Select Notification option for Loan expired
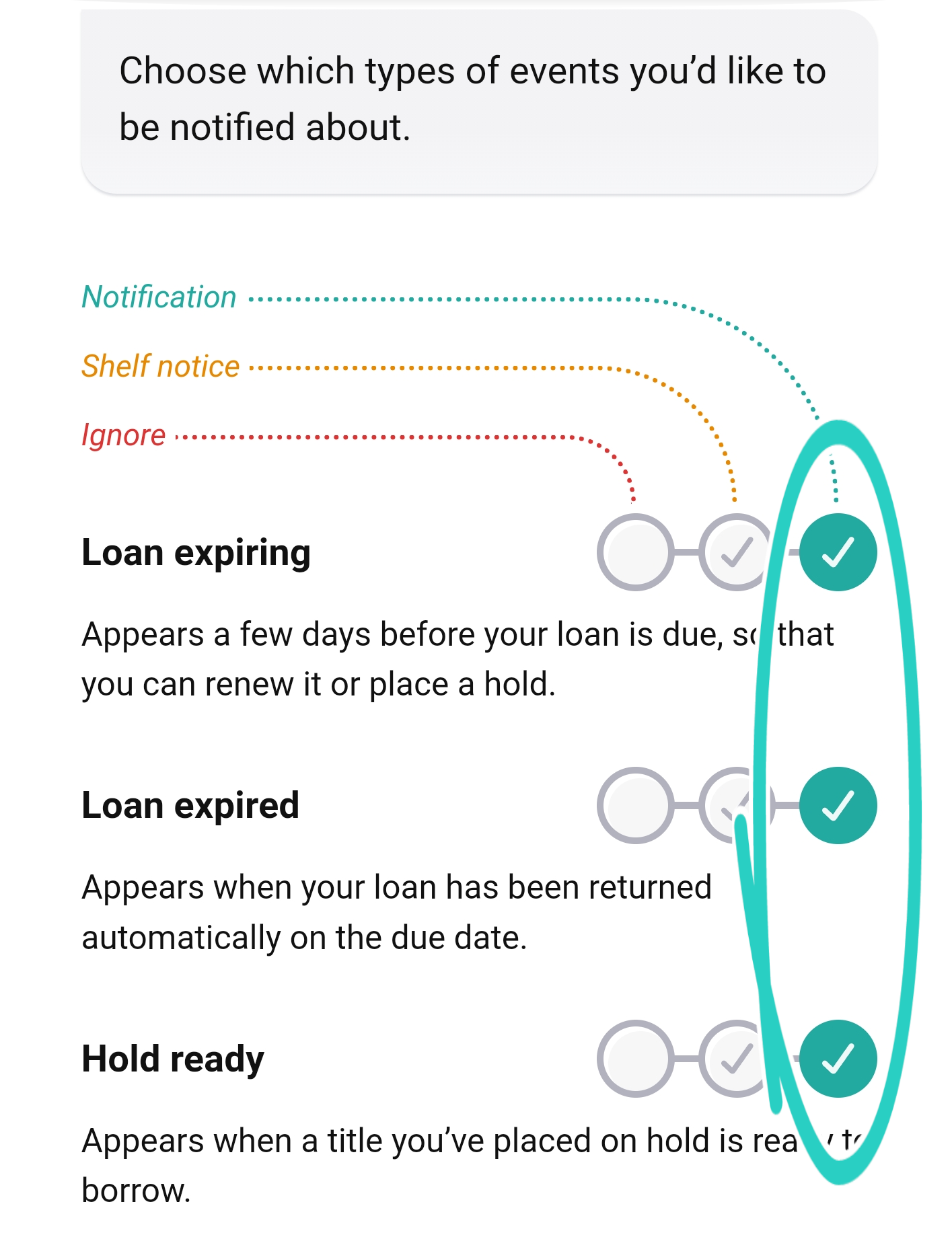952x1241 pixels. point(838,805)
